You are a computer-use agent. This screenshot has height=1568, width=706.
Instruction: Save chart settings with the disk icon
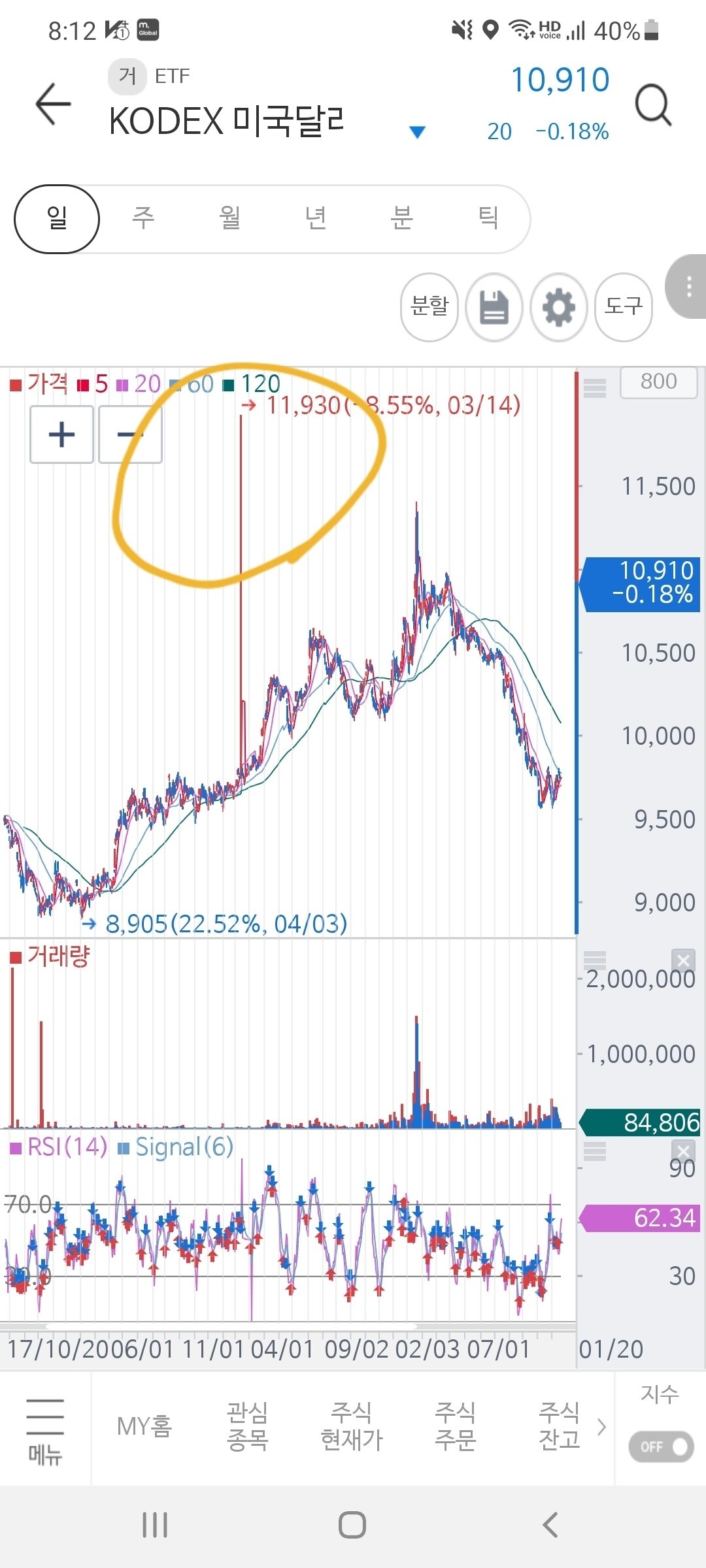494,306
